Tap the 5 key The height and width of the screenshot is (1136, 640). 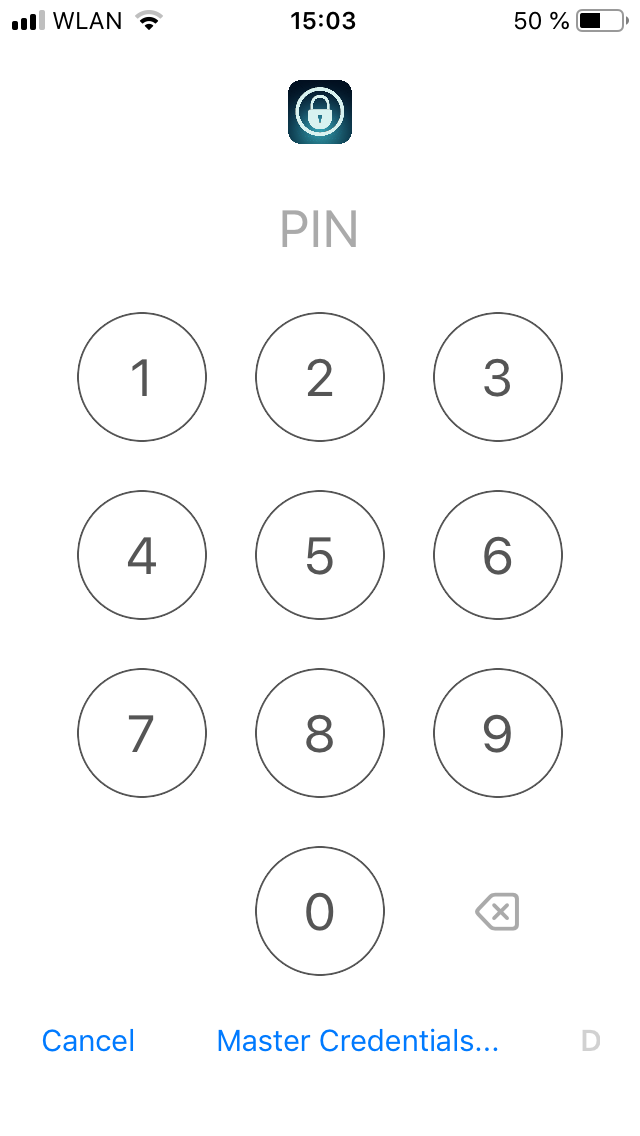pos(320,555)
